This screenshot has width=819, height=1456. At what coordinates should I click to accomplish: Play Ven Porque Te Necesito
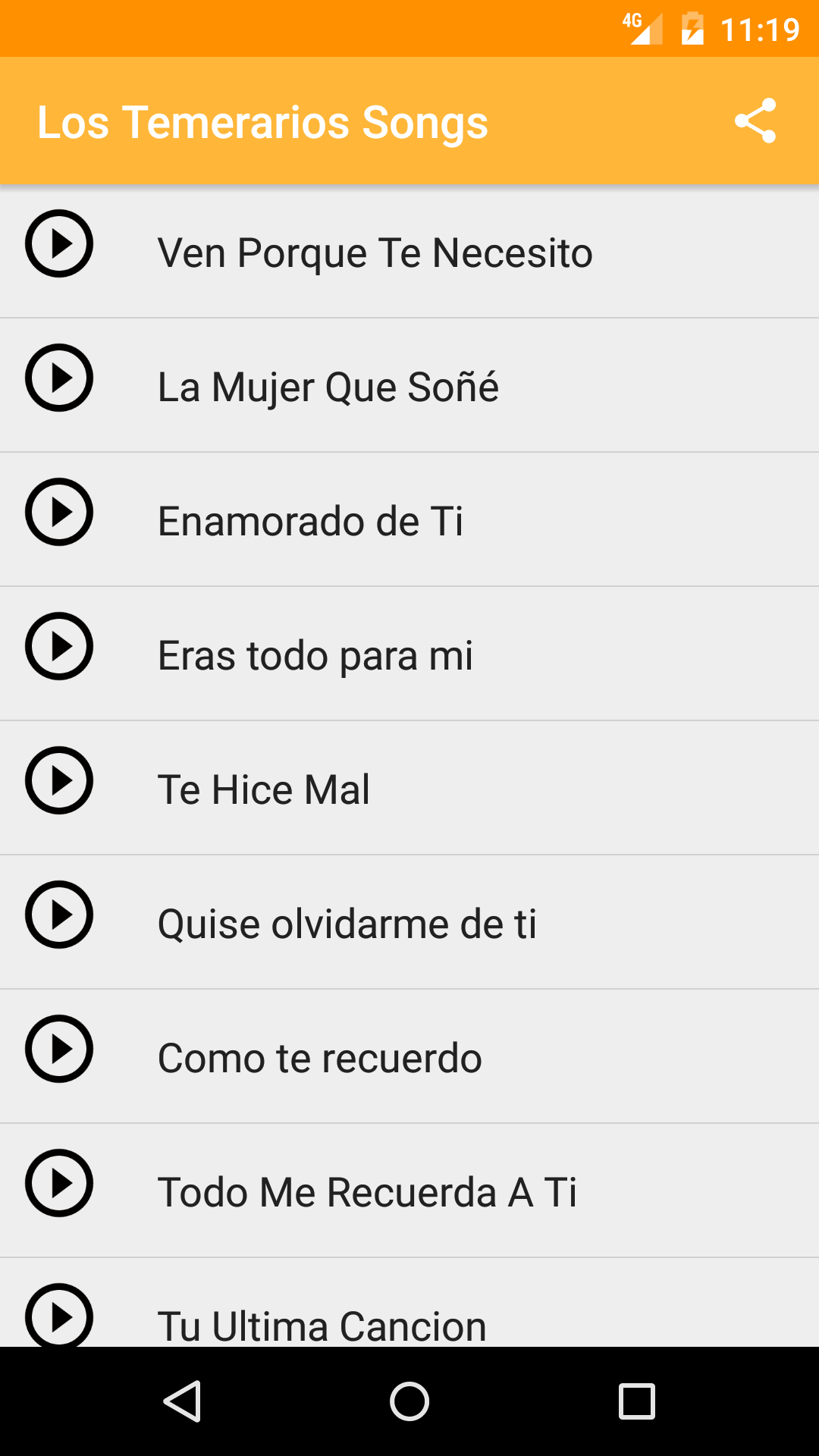[59, 244]
